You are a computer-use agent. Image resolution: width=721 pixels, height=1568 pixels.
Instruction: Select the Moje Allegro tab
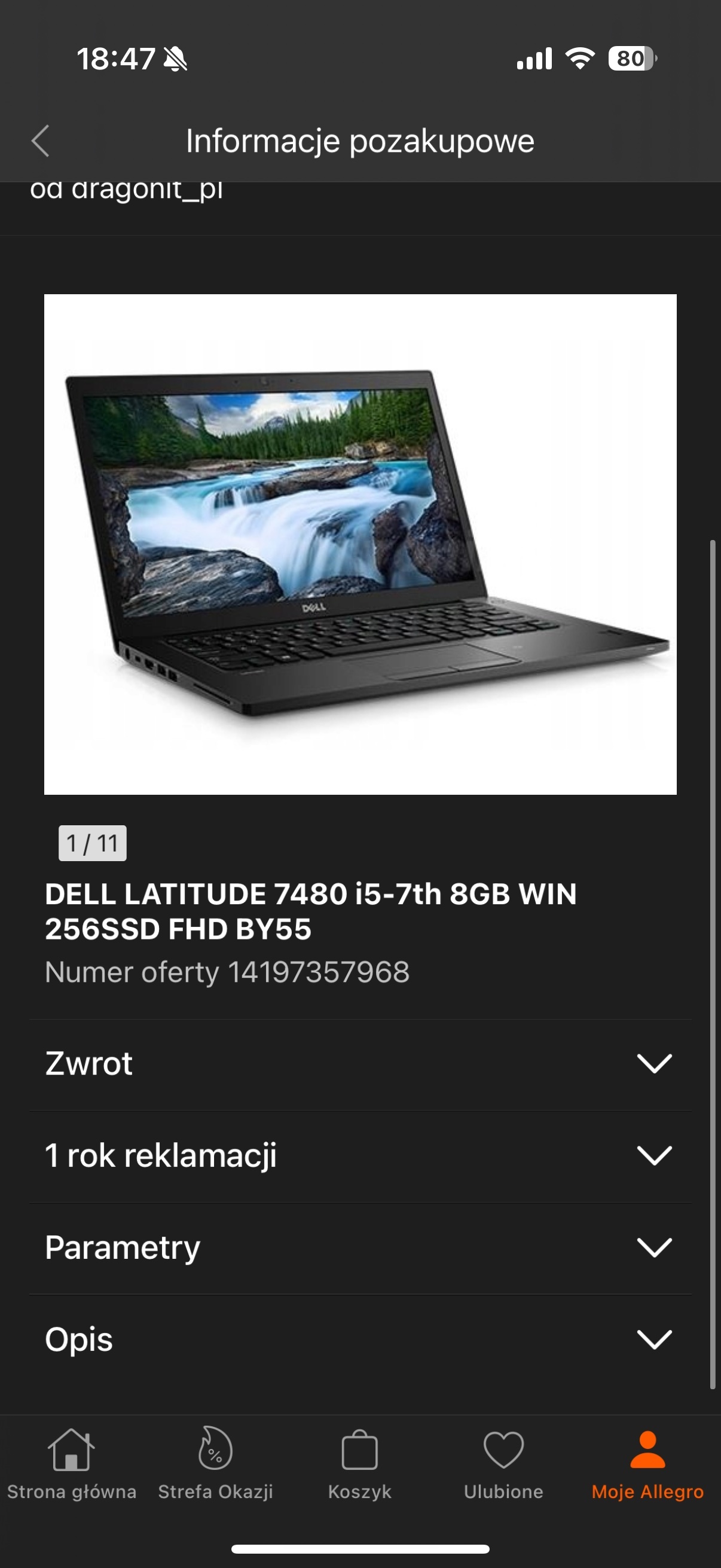pyautogui.click(x=647, y=1465)
